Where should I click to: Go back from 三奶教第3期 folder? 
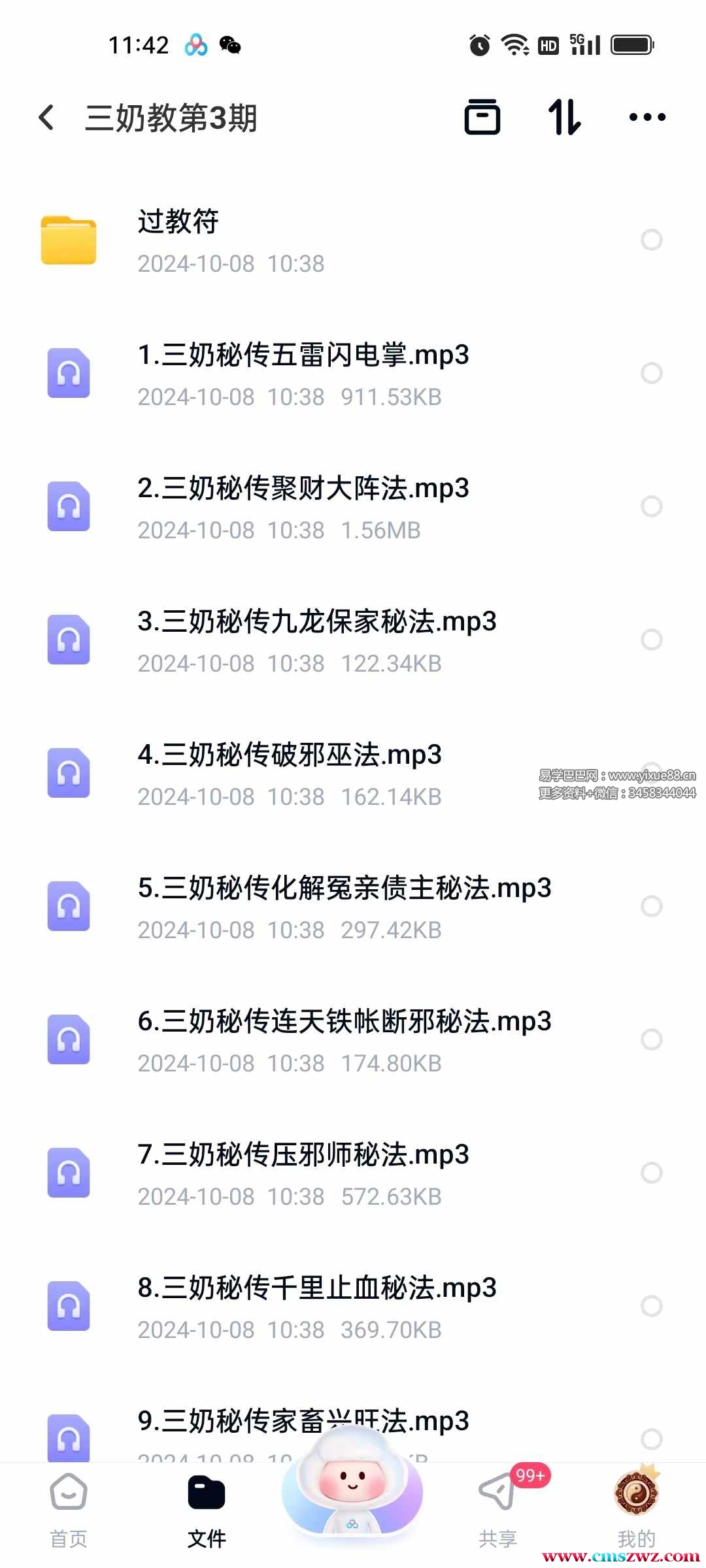(47, 118)
